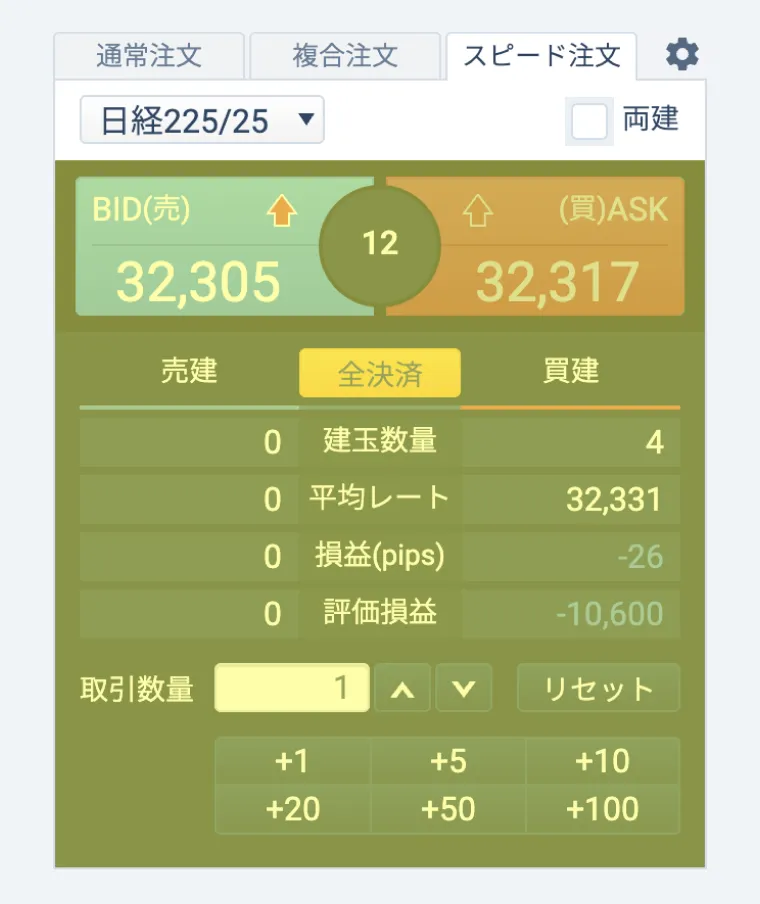Add +100 to trade quantity
Viewport: 760px width, 904px height.
tap(602, 809)
